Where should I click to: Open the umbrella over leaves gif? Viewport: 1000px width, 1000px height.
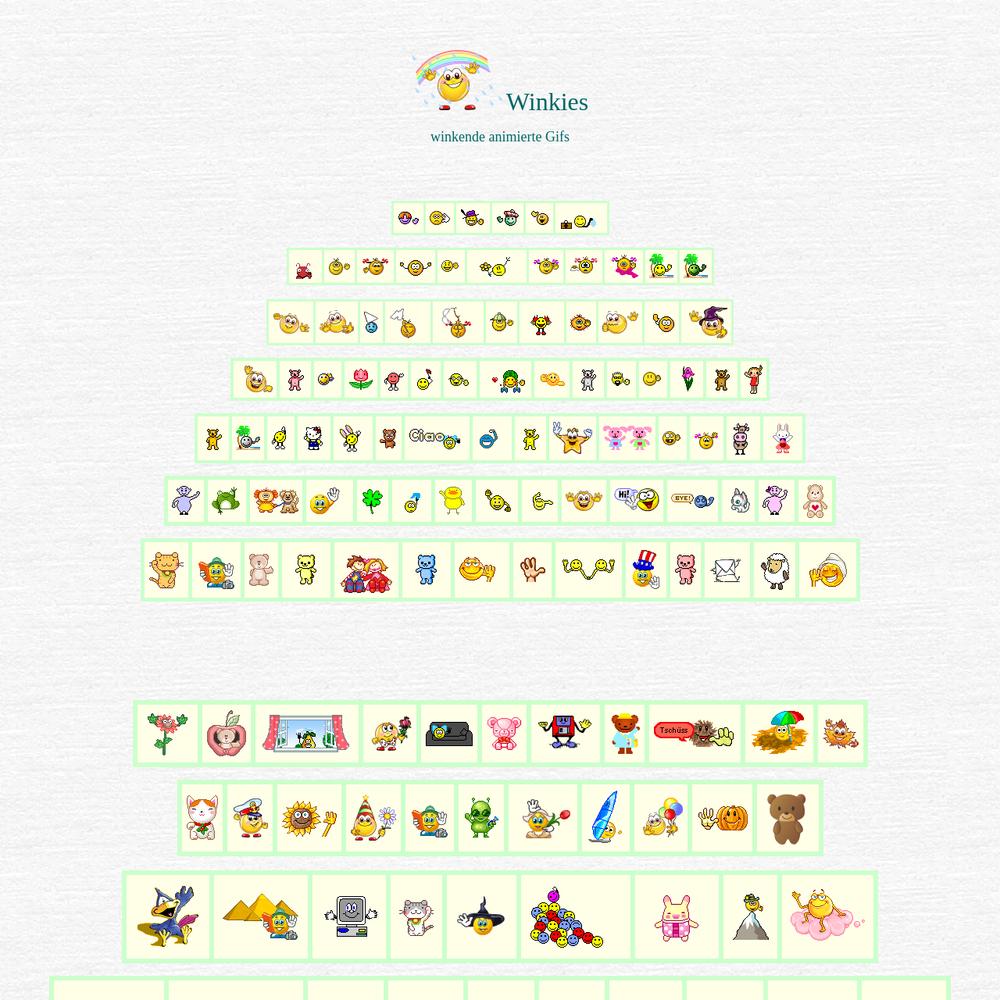(778, 733)
